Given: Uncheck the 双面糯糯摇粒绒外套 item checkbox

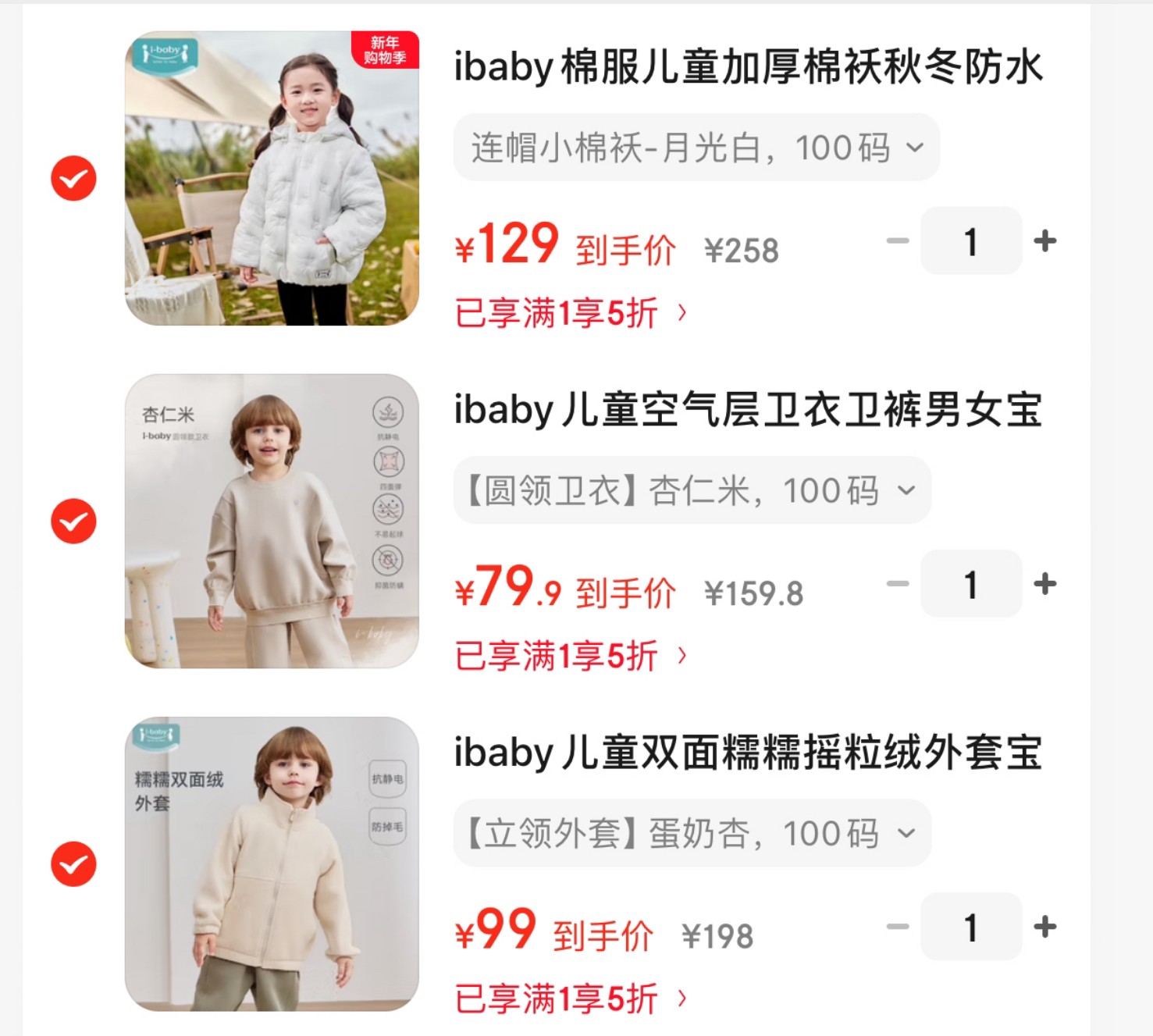Looking at the screenshot, I should click(73, 864).
